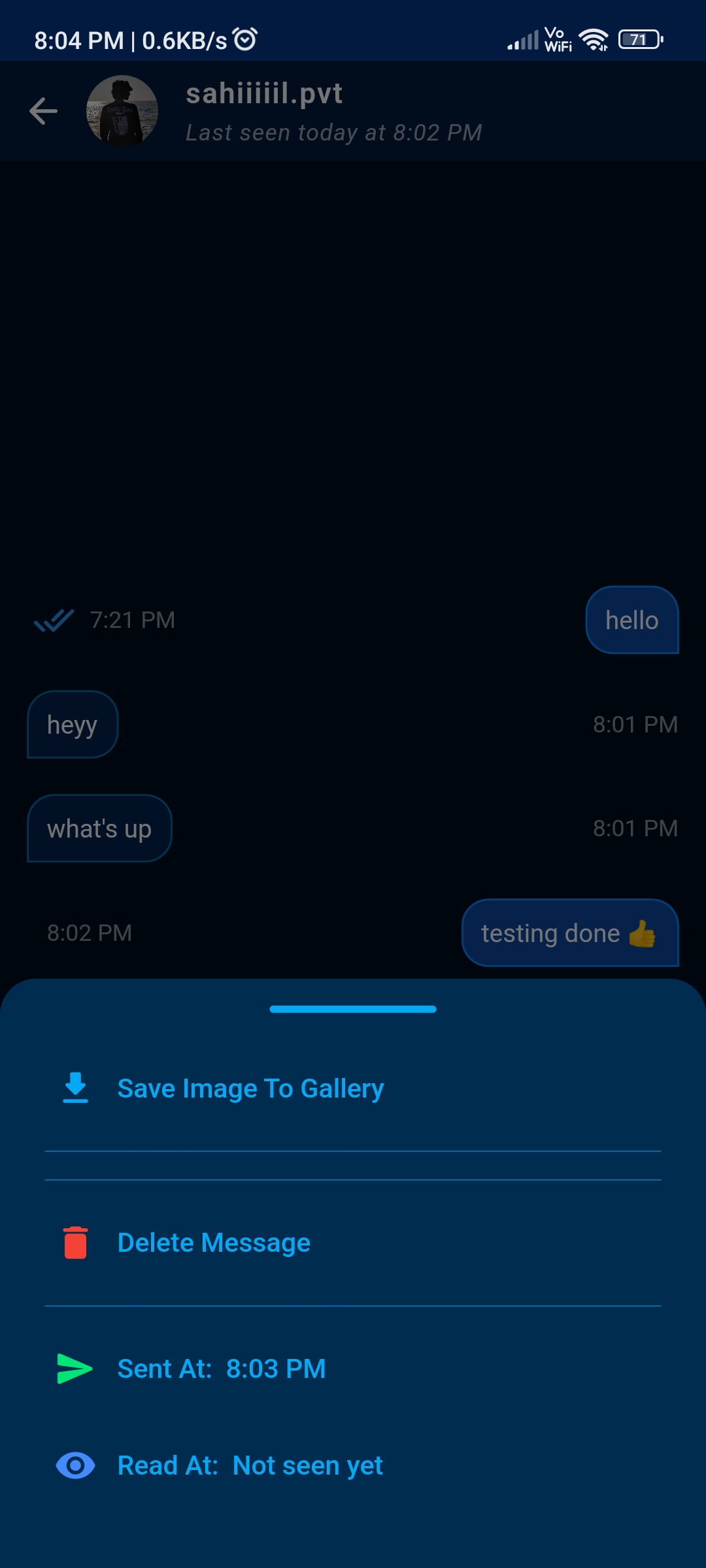Collapse the message options bottom sheet
The width and height of the screenshot is (706, 1568).
click(x=352, y=1009)
